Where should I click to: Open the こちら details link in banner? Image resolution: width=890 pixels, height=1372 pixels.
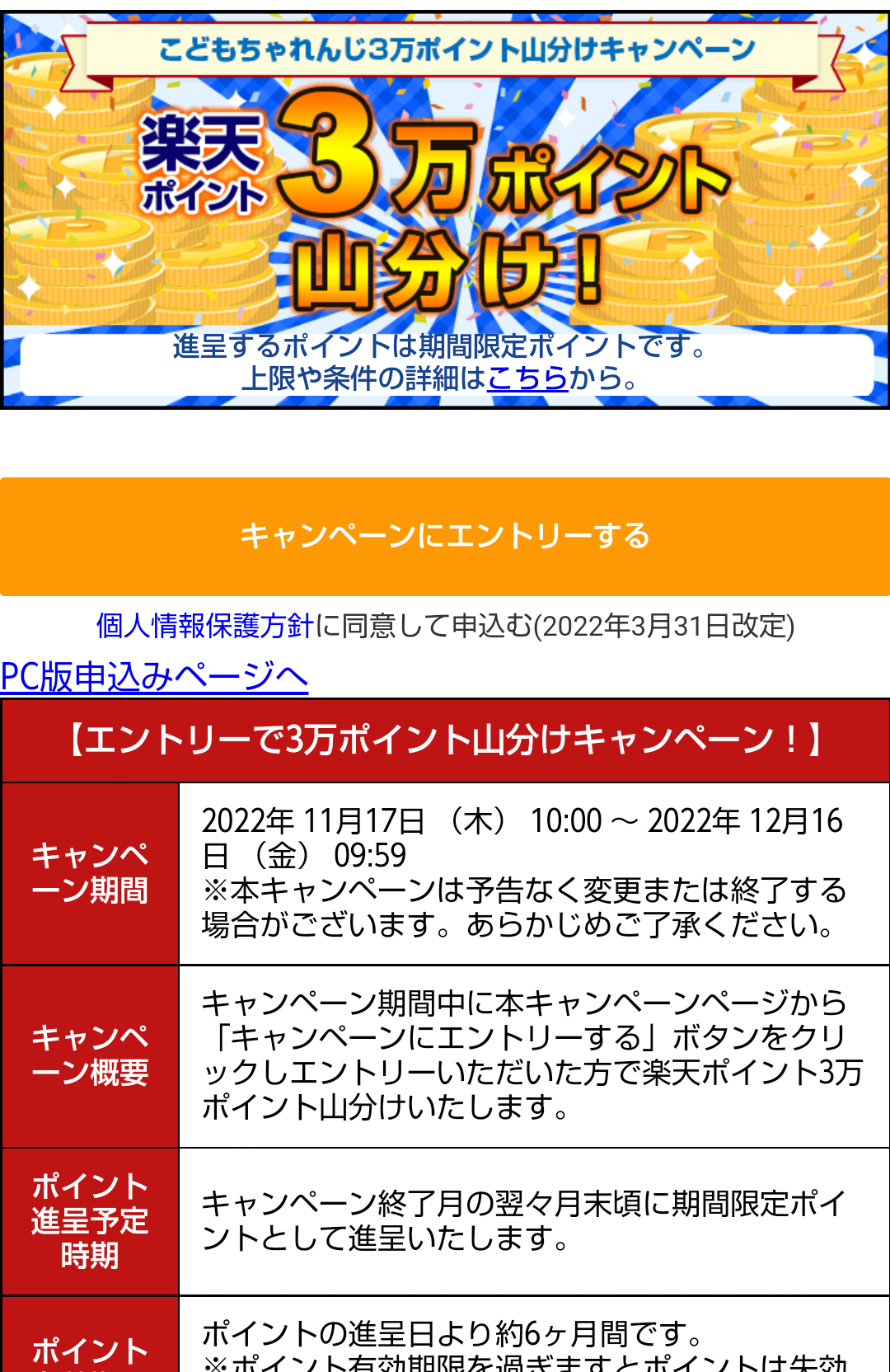(527, 378)
